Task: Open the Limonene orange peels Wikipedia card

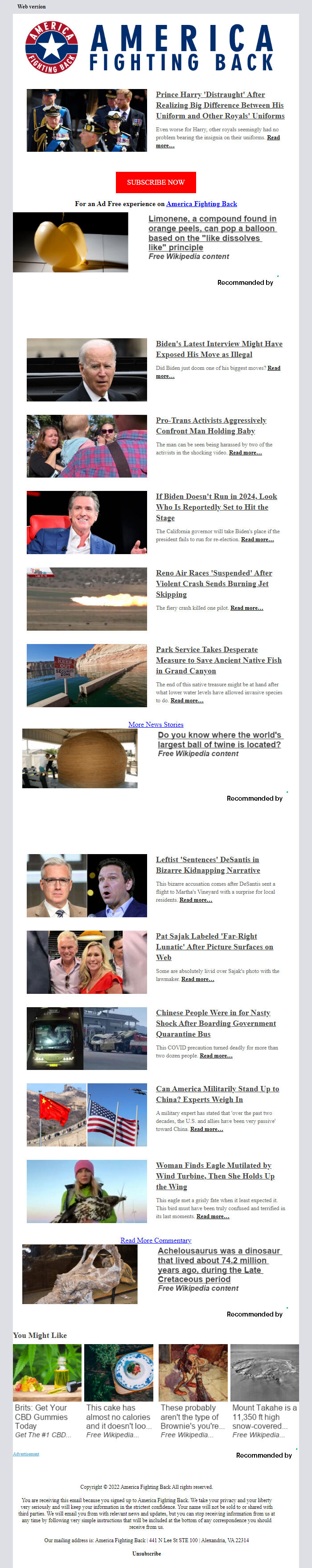Action: 212,233
